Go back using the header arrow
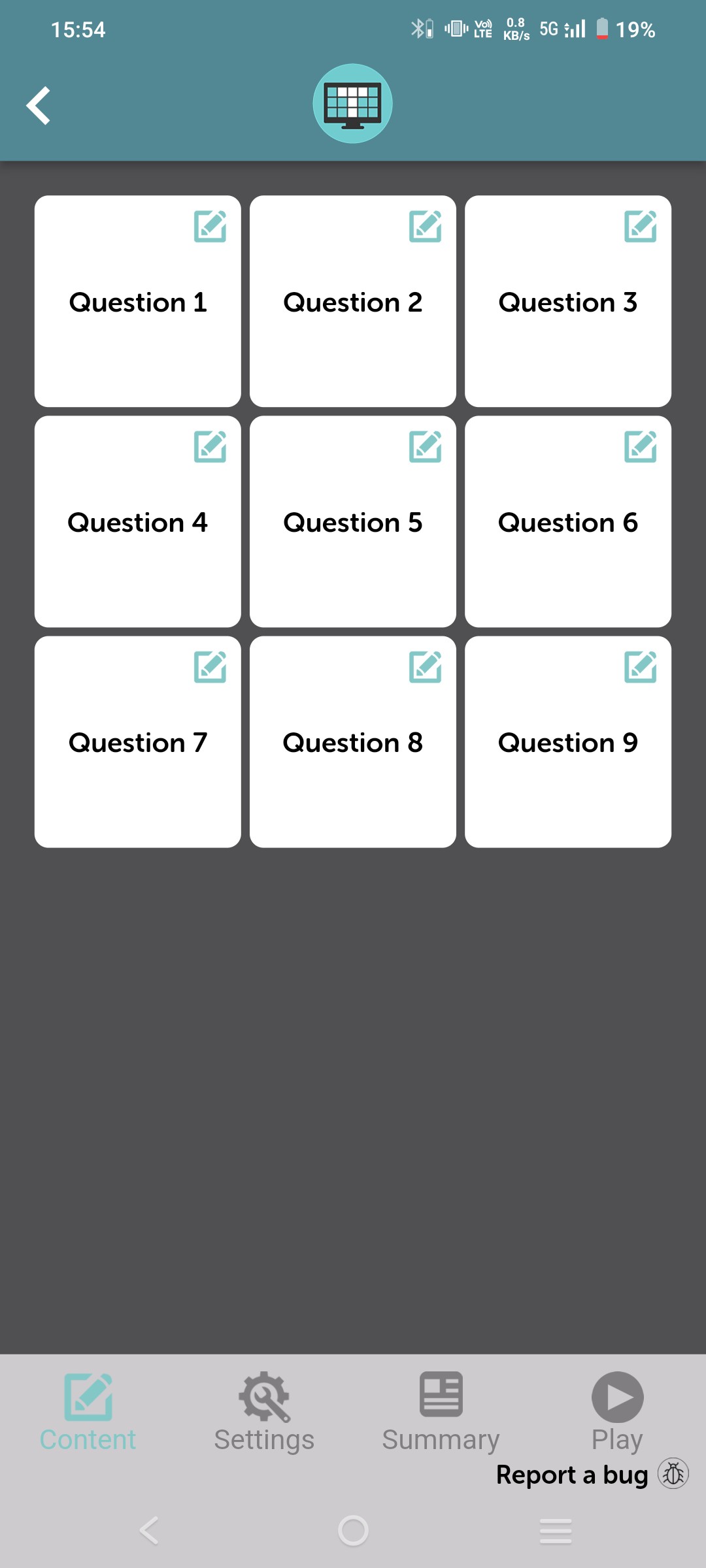Image resolution: width=706 pixels, height=1568 pixels. point(39,105)
